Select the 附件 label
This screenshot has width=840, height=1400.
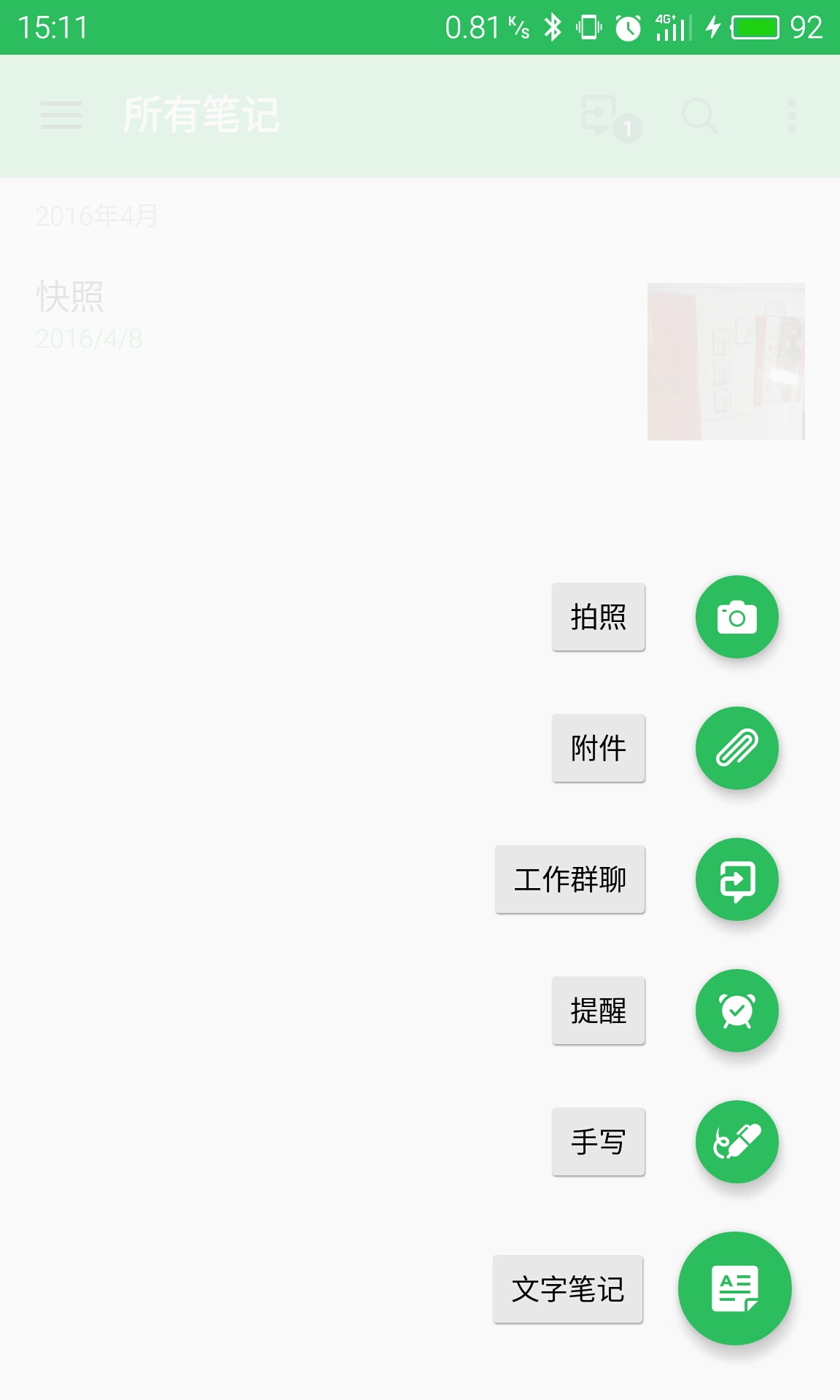[x=598, y=748]
